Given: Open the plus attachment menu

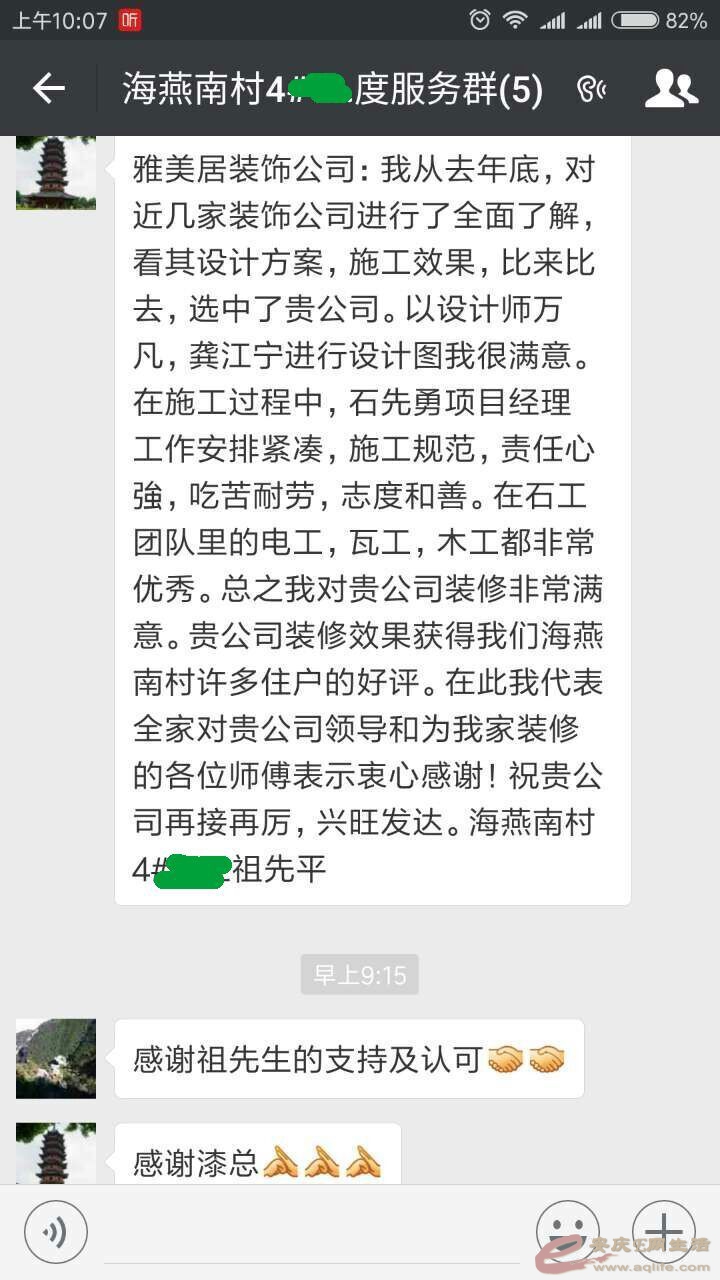Looking at the screenshot, I should coord(663,1231).
